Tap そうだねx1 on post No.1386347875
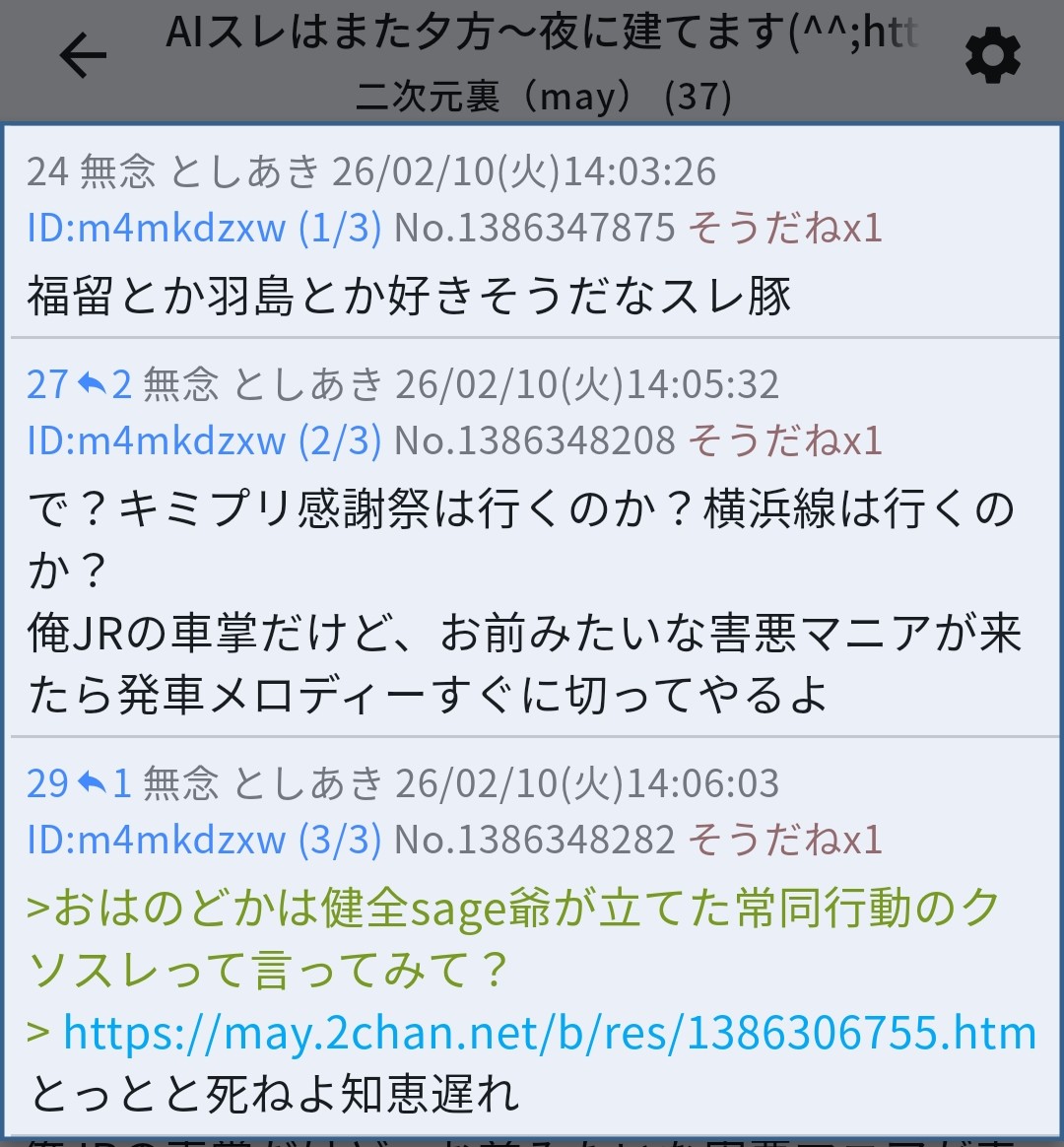The height and width of the screenshot is (1147, 1064). tap(784, 229)
